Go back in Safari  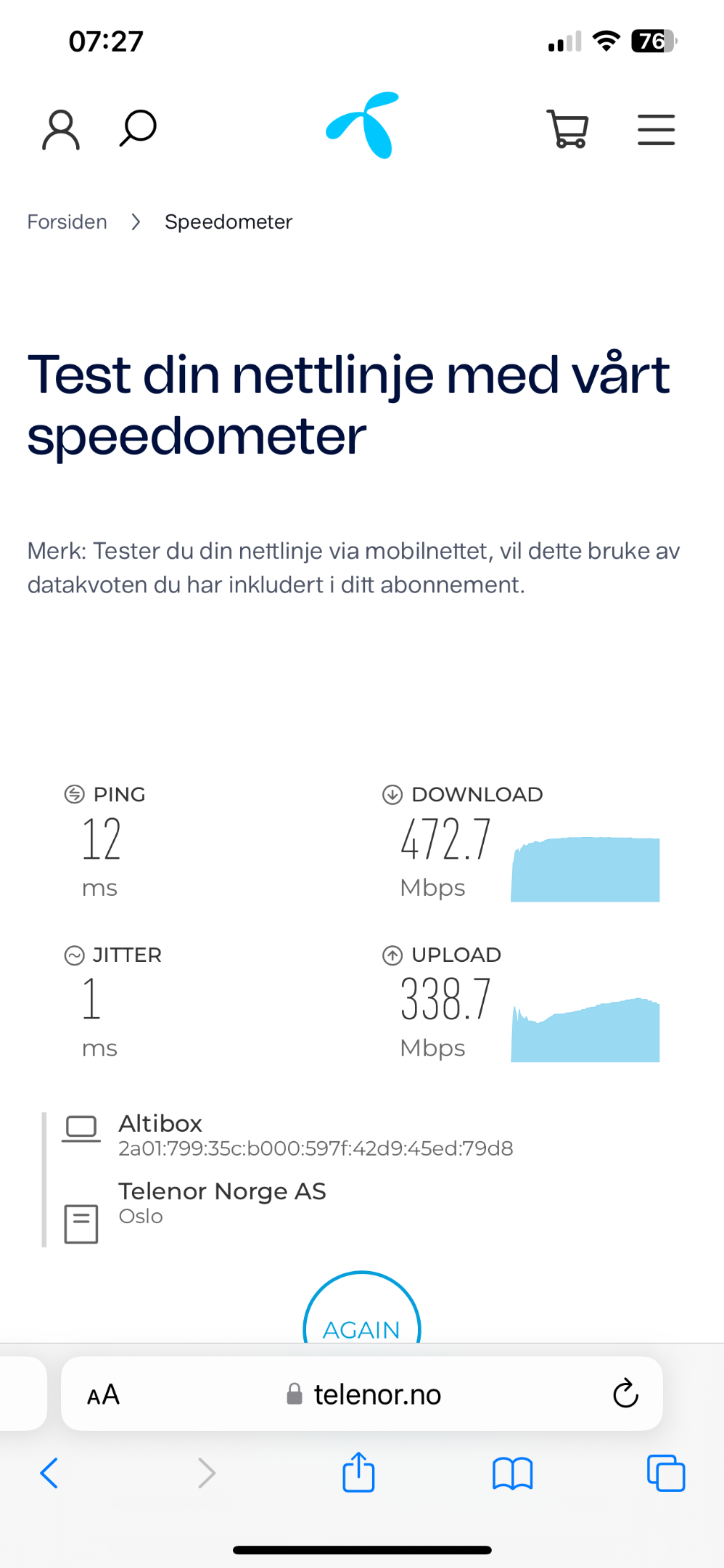(49, 1473)
